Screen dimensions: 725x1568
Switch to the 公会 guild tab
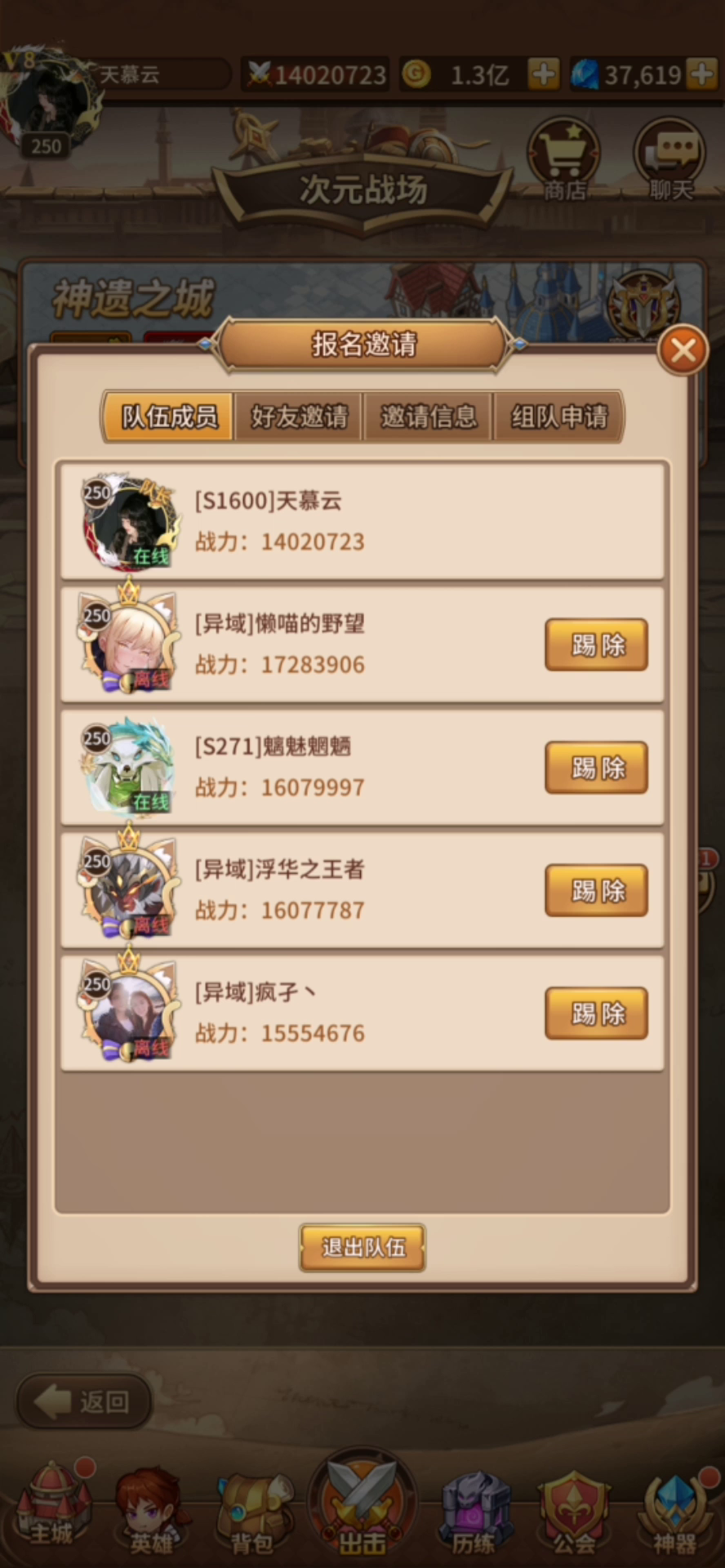click(574, 1512)
